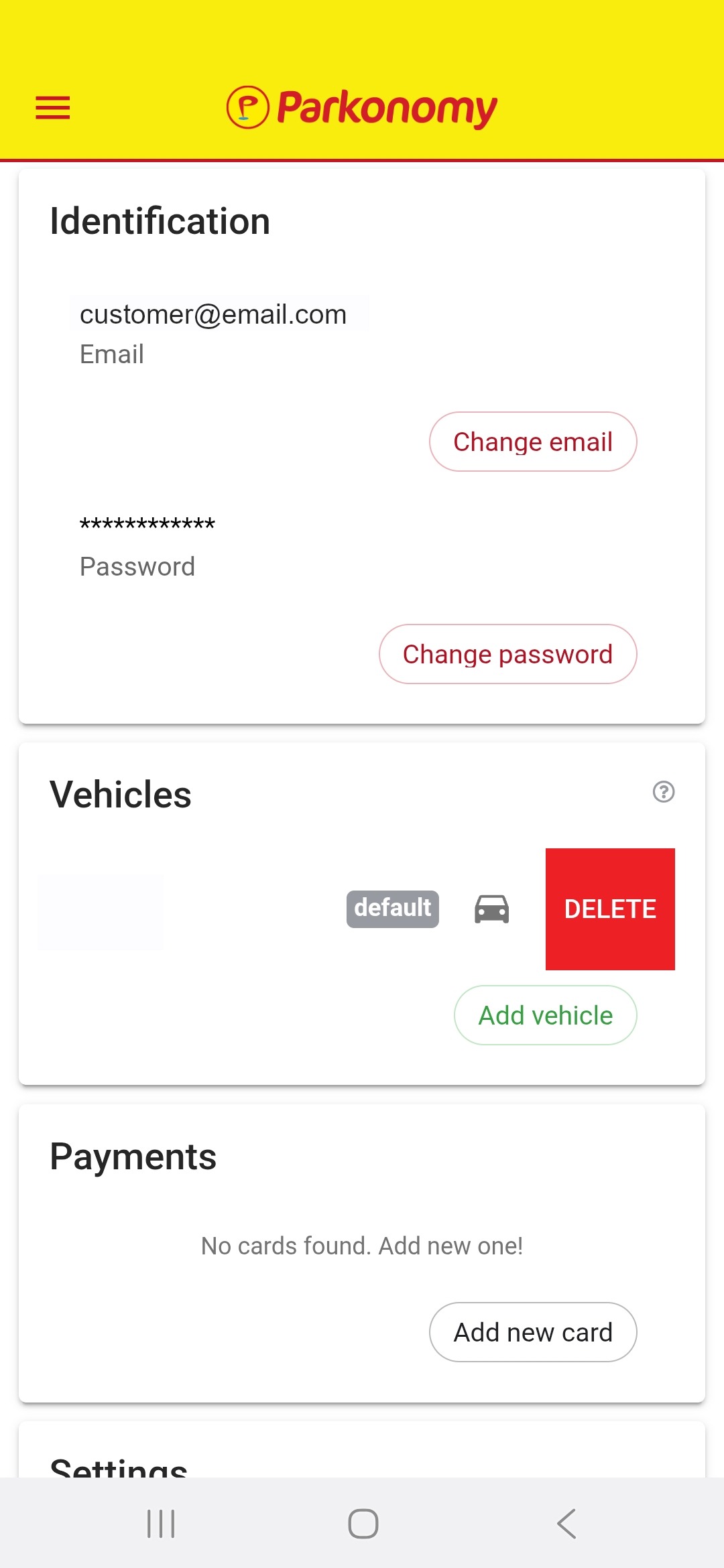Delete the default vehicle
The image size is (724, 1568).
[610, 909]
